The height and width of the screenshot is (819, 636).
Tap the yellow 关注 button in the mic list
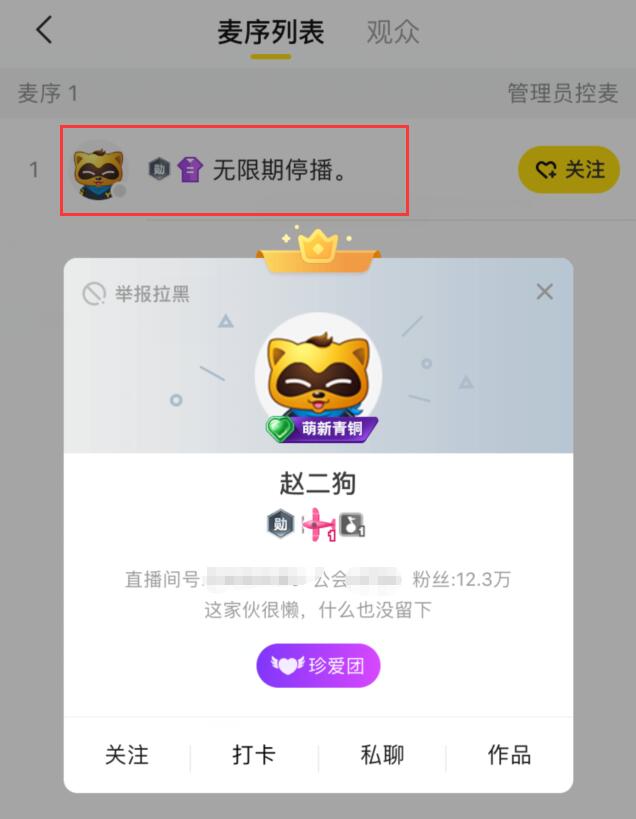click(569, 170)
